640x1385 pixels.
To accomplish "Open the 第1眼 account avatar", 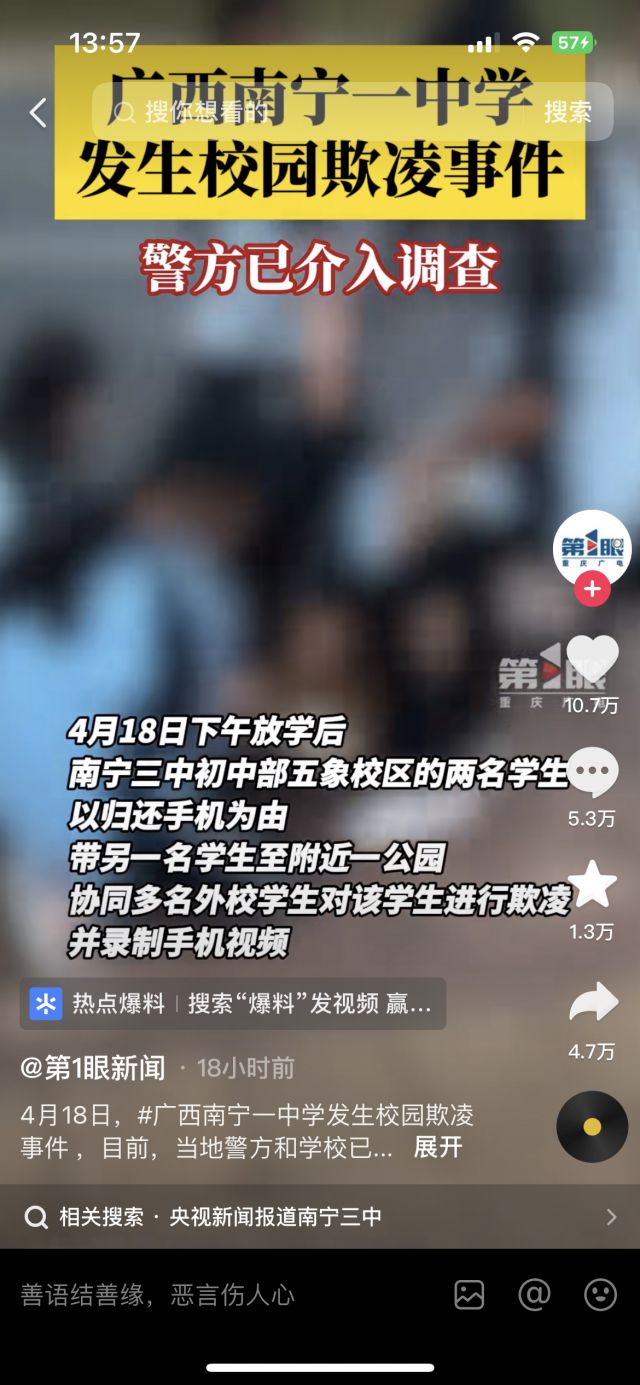I will tap(592, 547).
